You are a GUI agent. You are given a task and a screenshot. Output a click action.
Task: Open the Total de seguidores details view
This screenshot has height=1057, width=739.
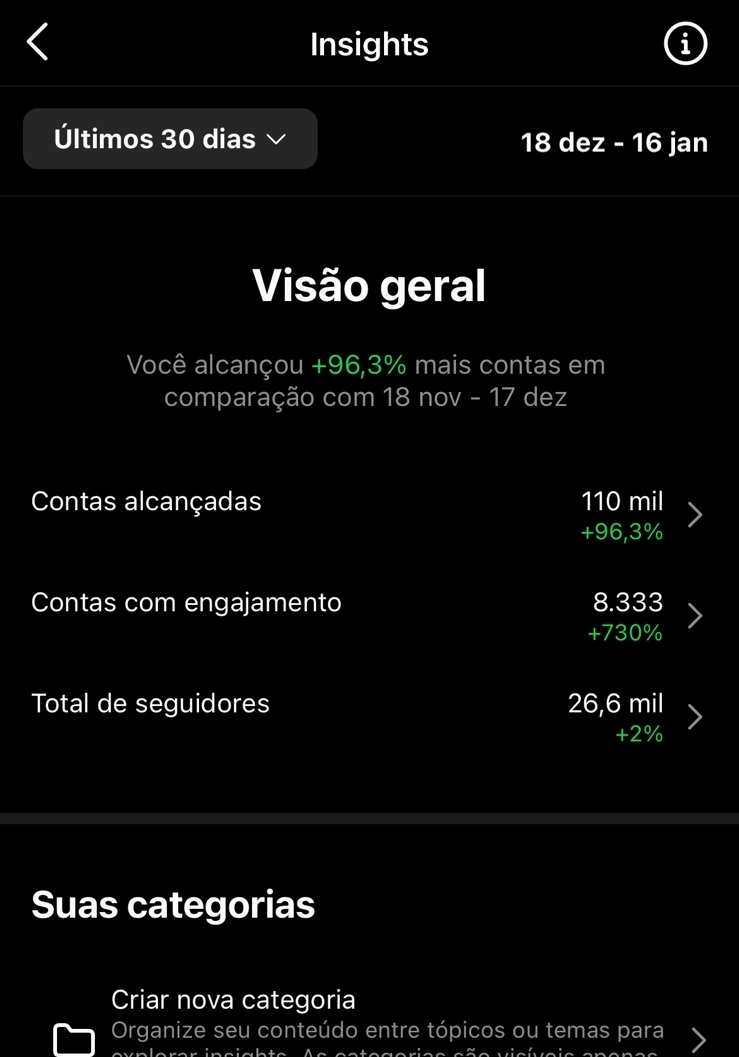[150, 703]
